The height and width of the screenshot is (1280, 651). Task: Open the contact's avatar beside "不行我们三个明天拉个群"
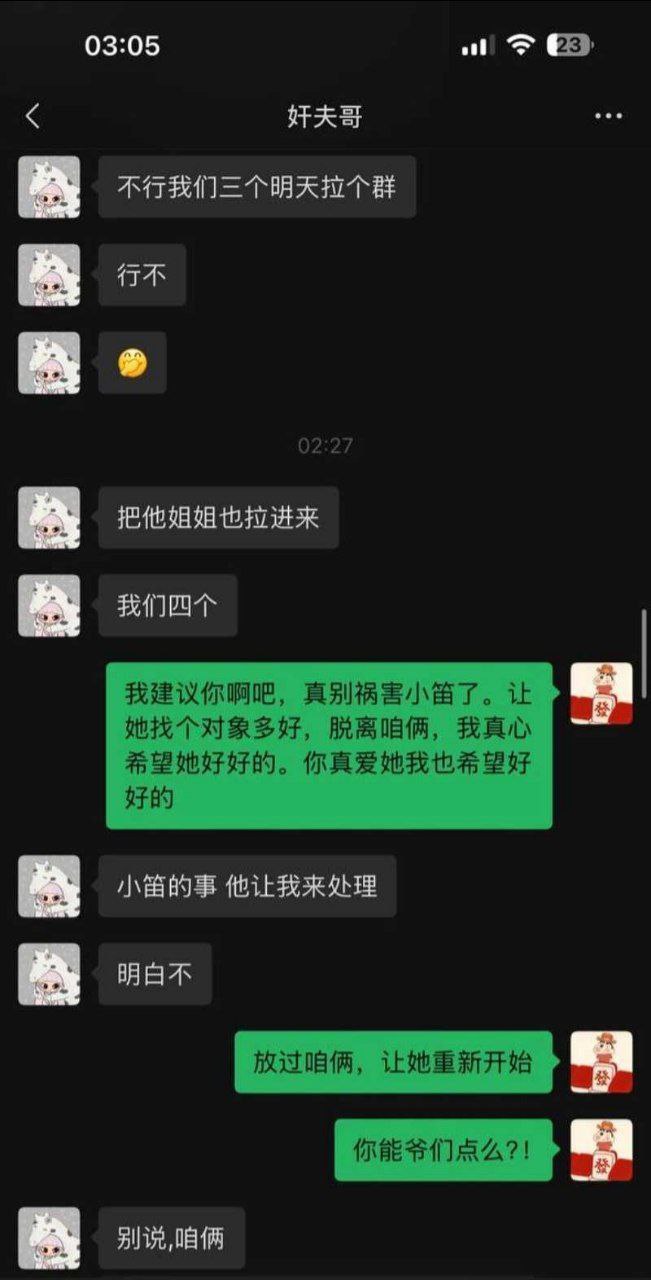pos(49,187)
